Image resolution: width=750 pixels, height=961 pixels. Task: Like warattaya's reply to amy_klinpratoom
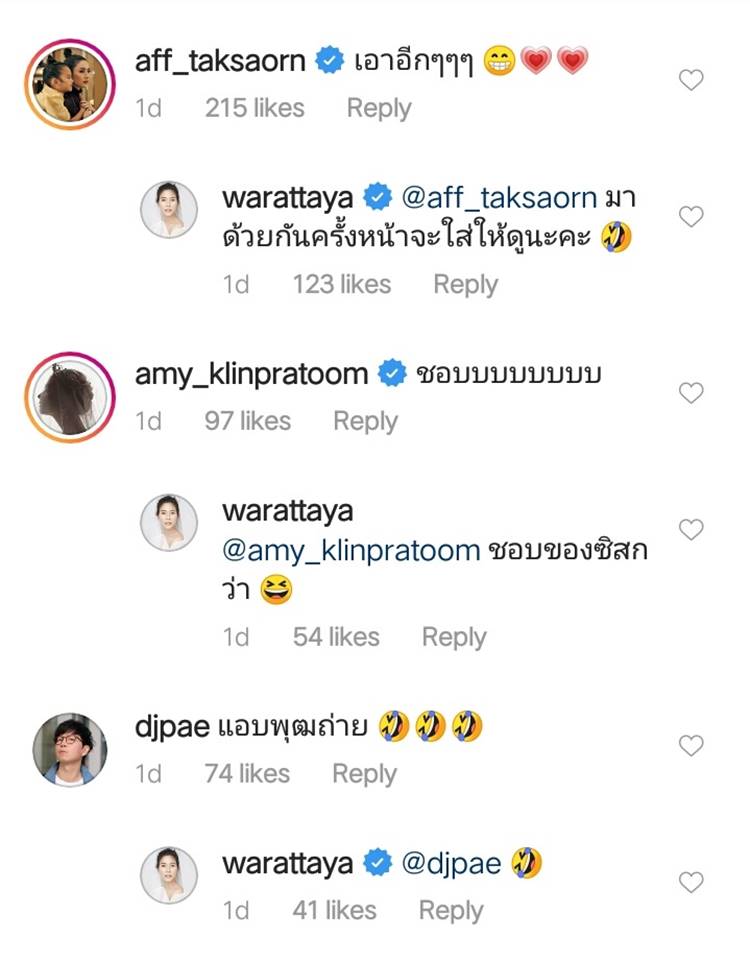coord(691,529)
